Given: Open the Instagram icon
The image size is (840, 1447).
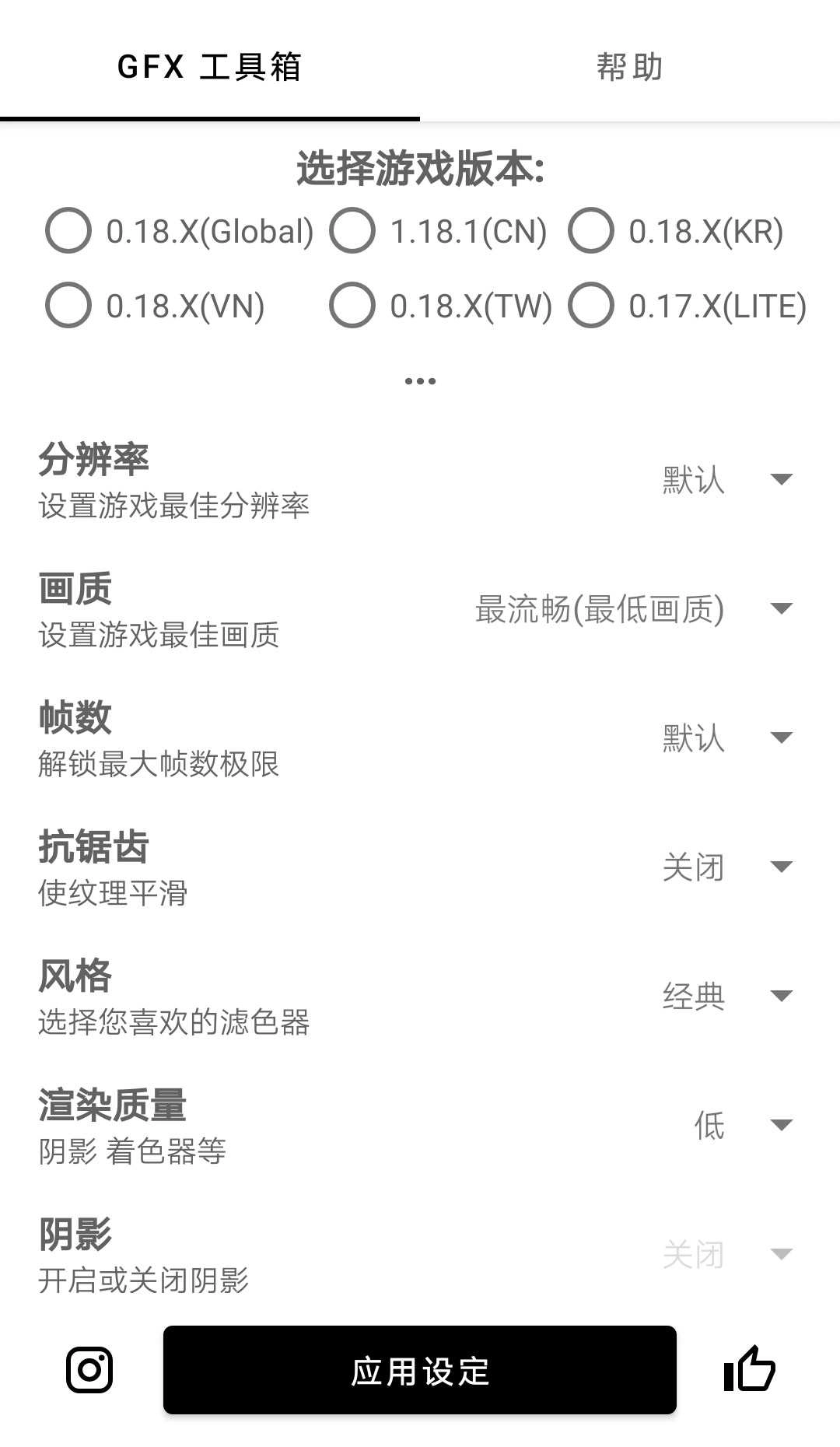Looking at the screenshot, I should [x=89, y=1370].
